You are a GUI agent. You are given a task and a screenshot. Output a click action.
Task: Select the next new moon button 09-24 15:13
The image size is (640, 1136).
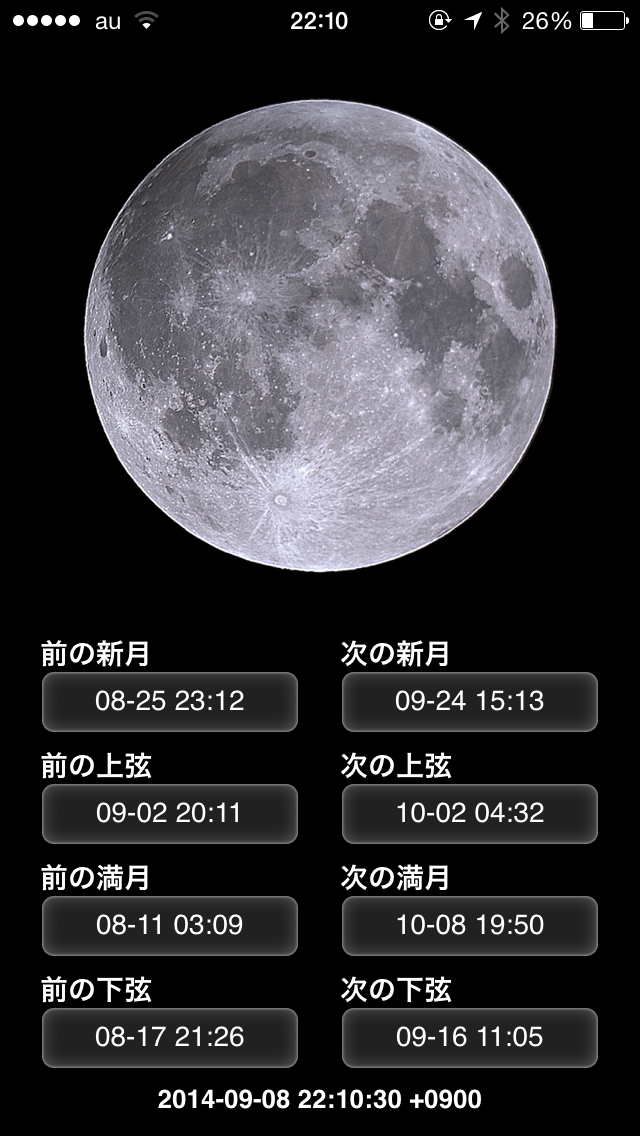470,701
